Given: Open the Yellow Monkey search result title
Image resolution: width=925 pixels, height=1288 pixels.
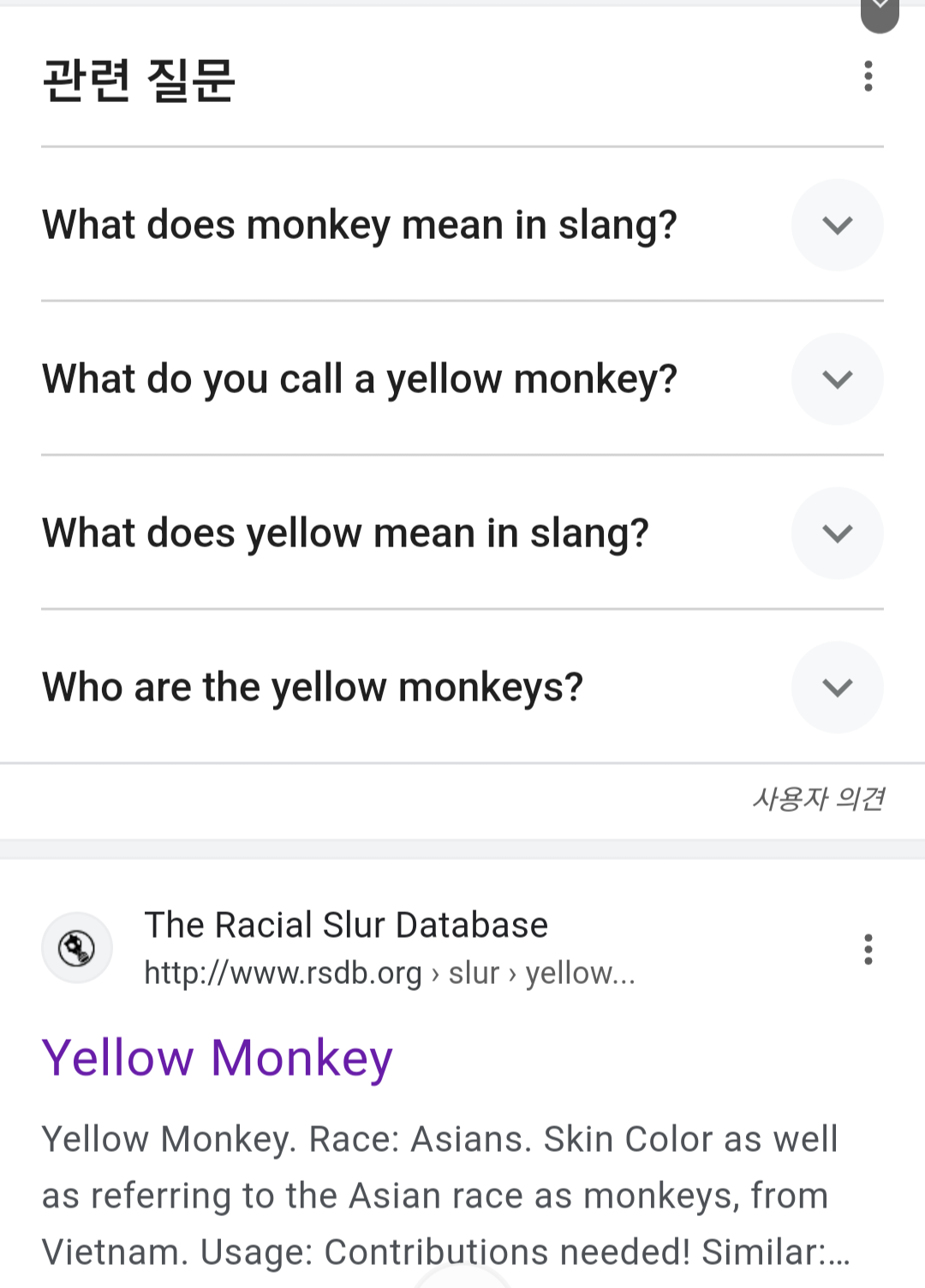Looking at the screenshot, I should pos(218,1058).
